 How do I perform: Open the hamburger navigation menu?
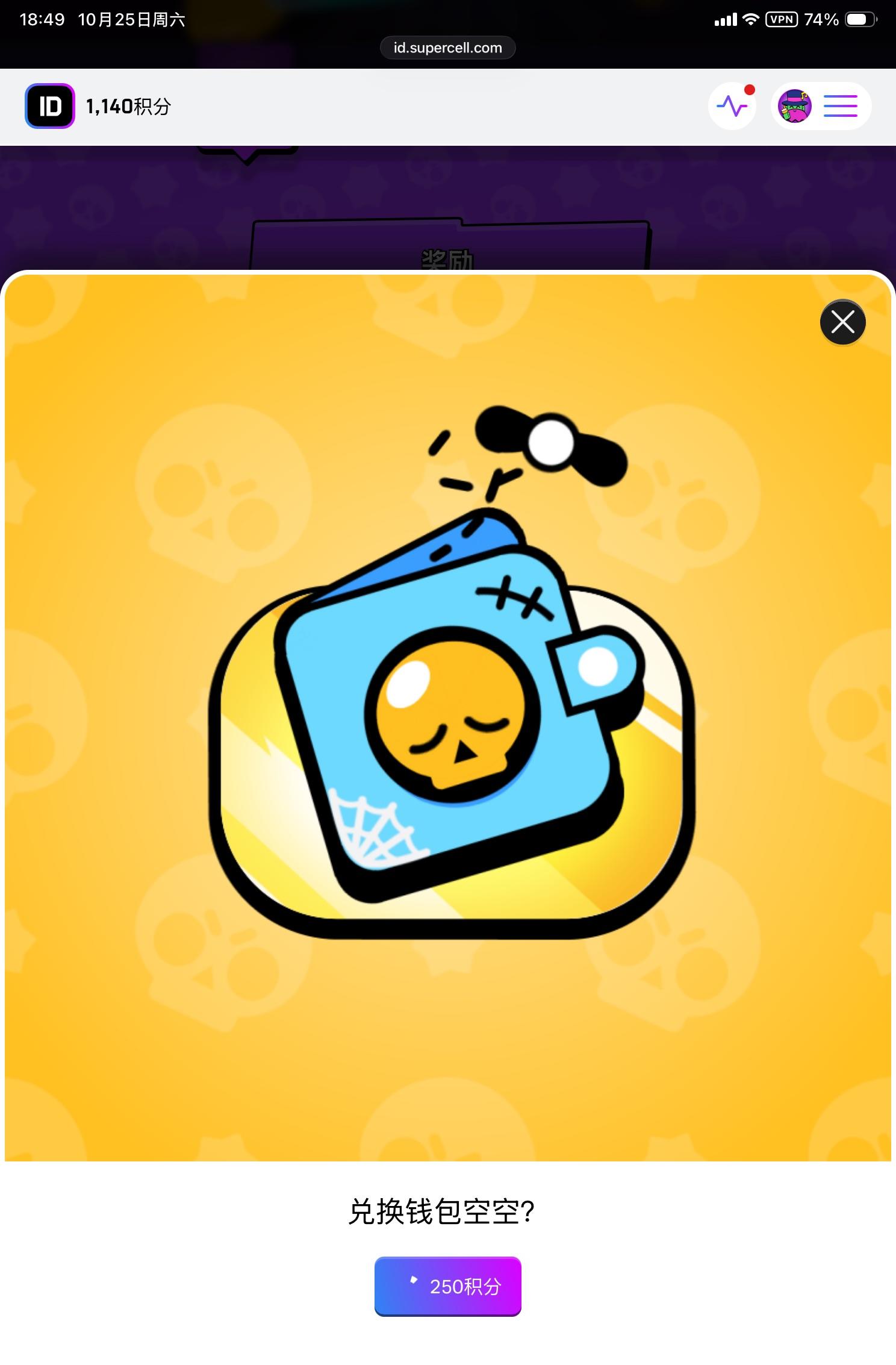(841, 106)
